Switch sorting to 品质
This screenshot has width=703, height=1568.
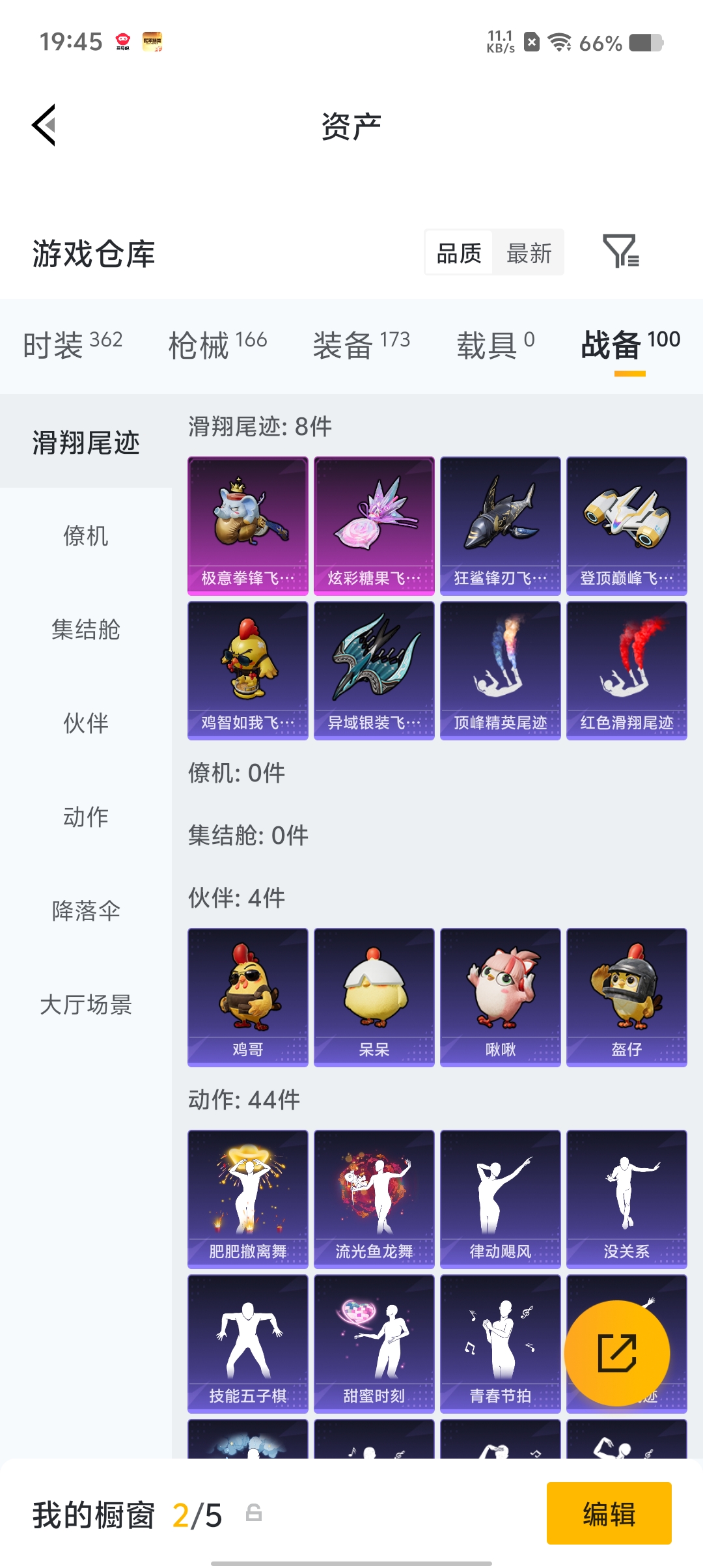[458, 253]
